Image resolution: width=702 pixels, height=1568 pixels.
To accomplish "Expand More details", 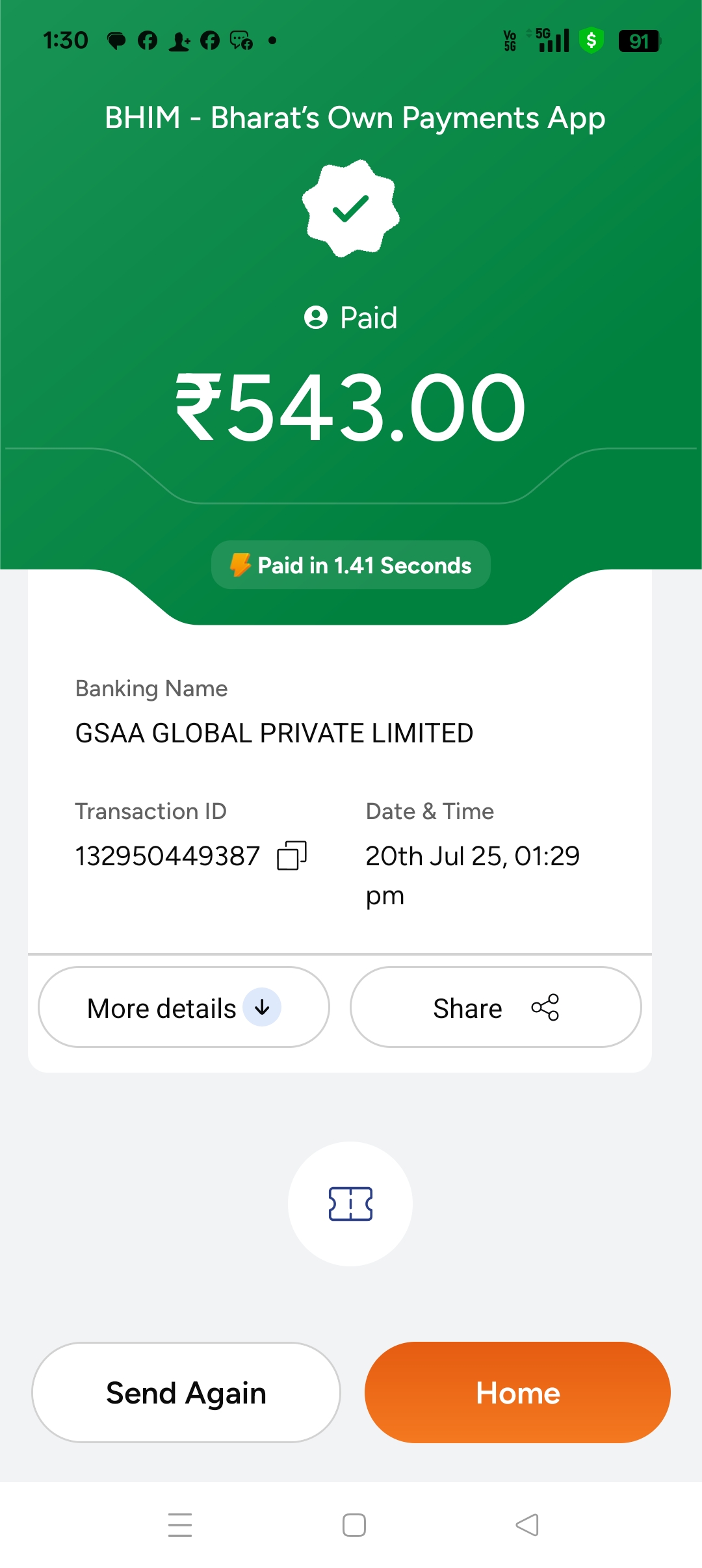I will coord(184,1008).
